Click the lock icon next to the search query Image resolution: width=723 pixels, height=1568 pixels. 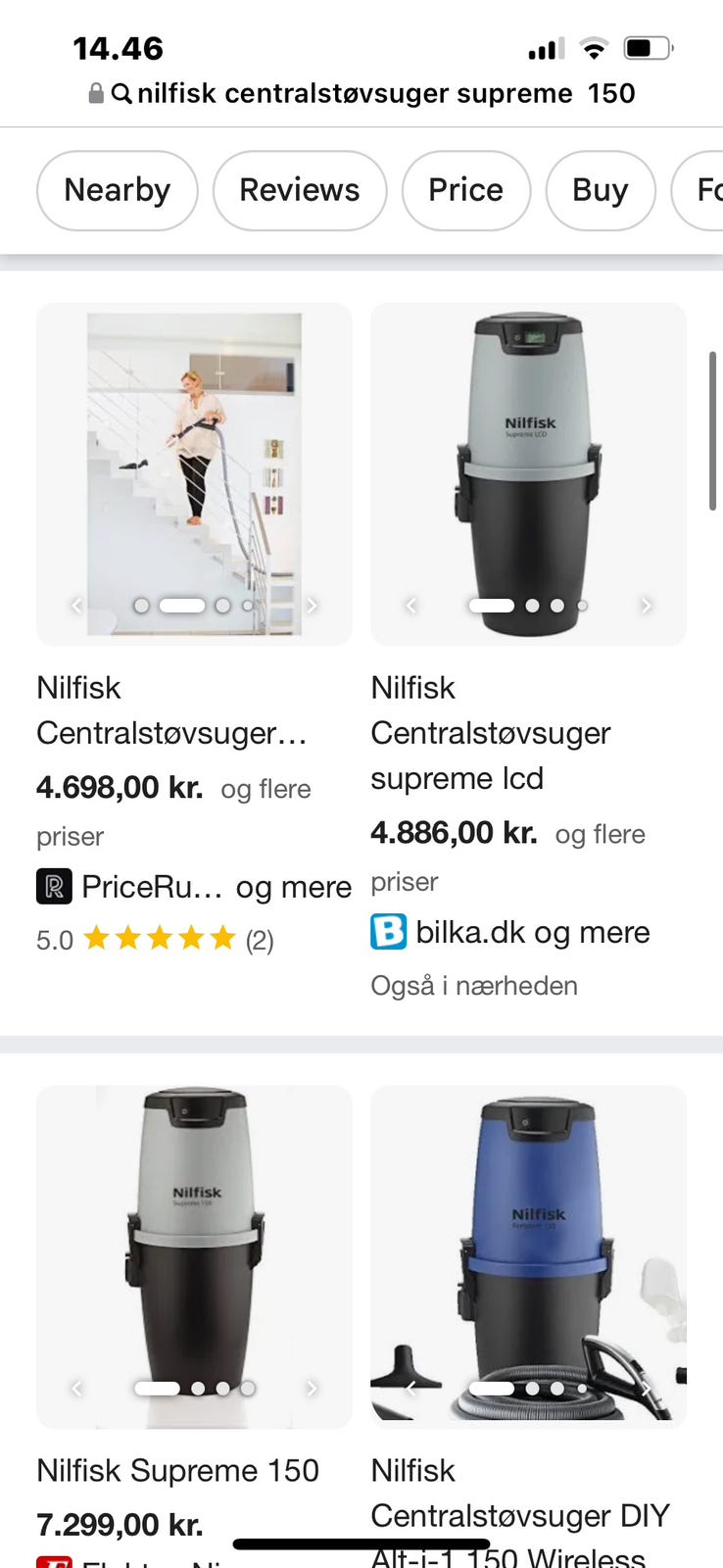coord(94,93)
